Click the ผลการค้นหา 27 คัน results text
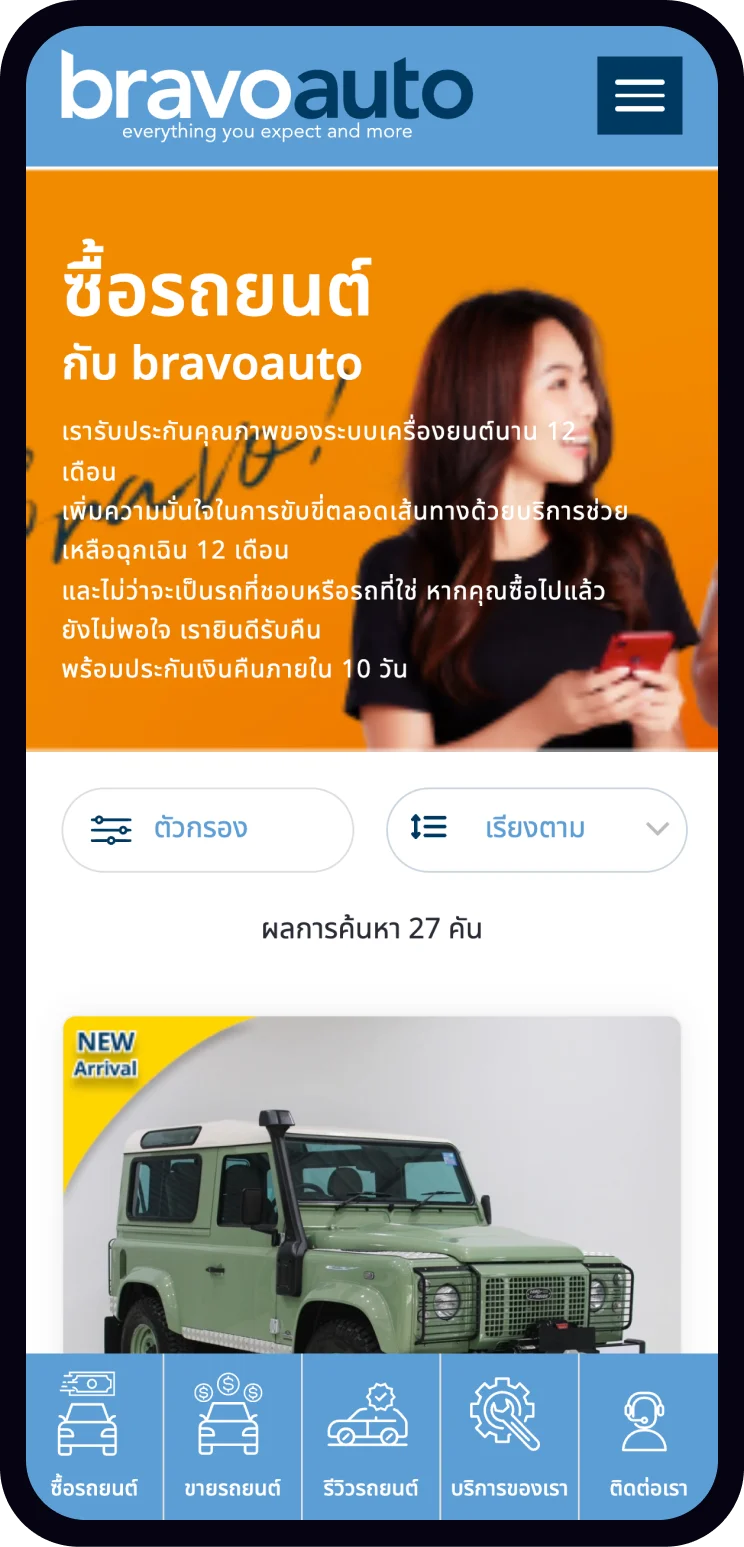The image size is (744, 1547). [x=371, y=928]
